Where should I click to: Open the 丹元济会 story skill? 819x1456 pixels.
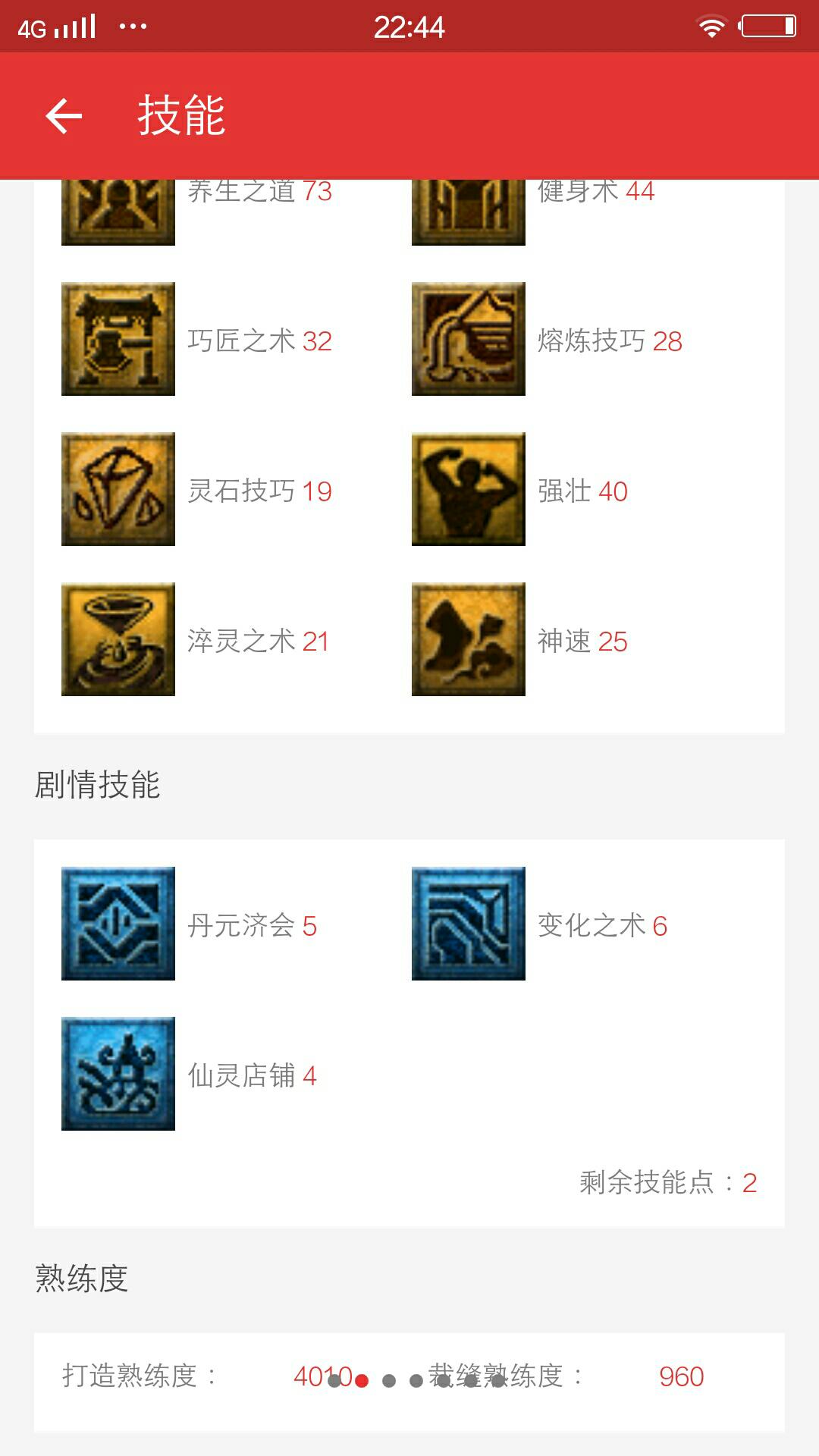pos(118,924)
